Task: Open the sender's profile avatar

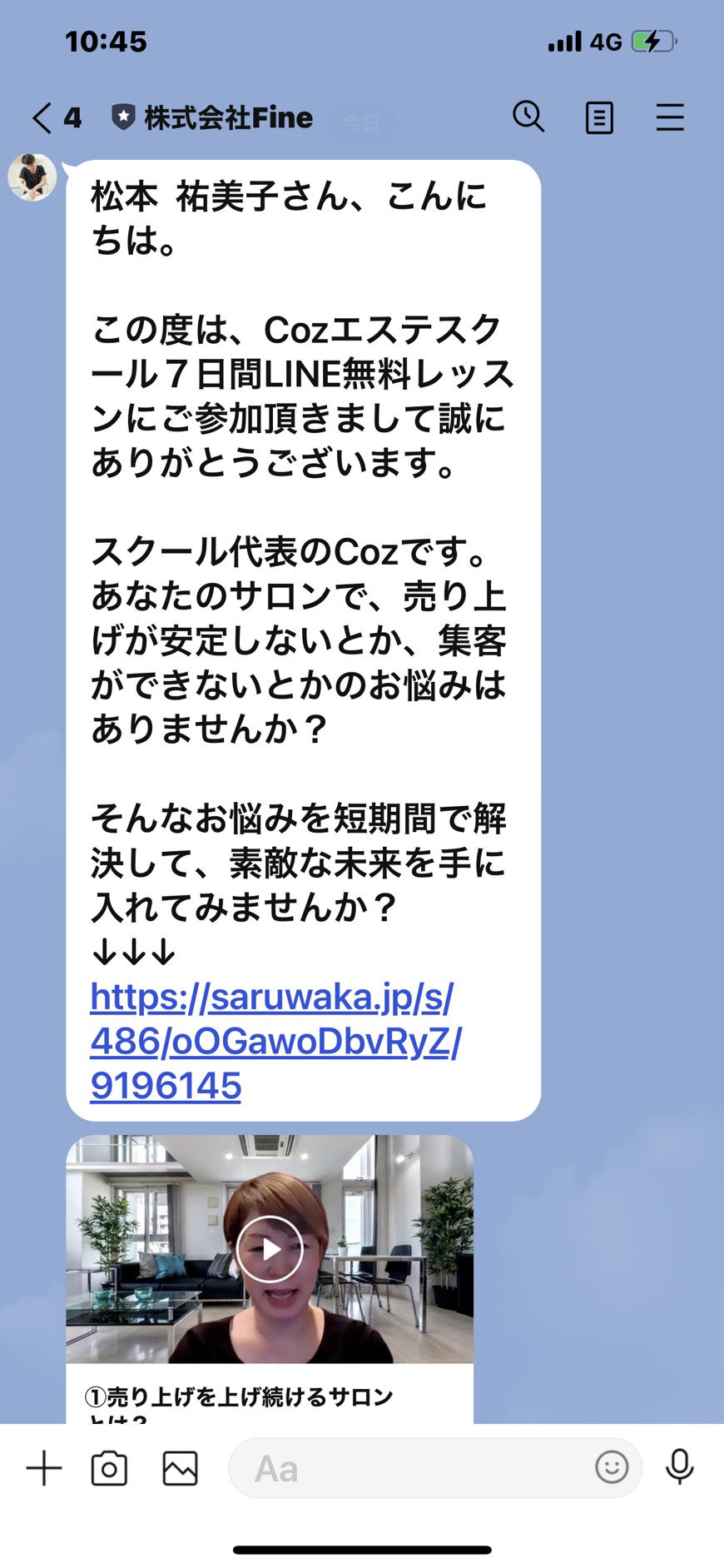Action: pyautogui.click(x=32, y=177)
